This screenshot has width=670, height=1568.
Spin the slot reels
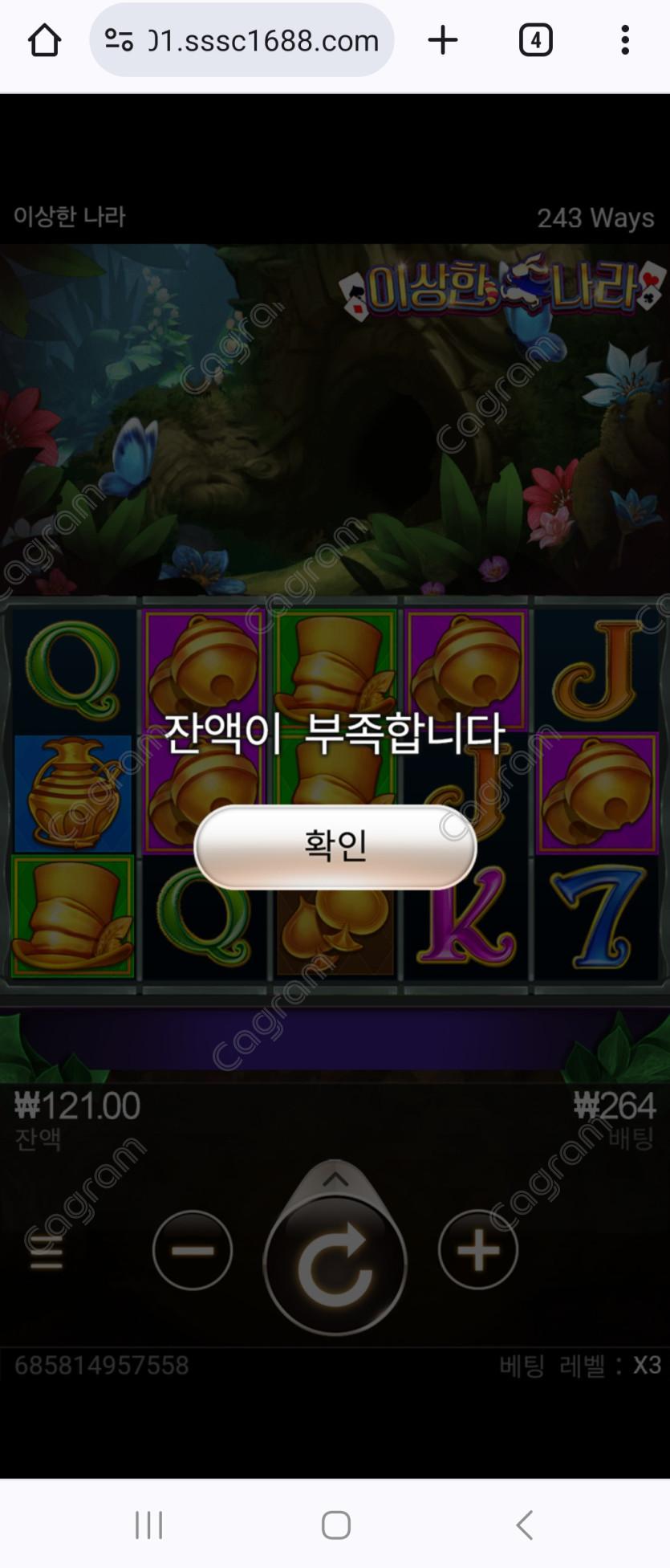click(335, 1265)
